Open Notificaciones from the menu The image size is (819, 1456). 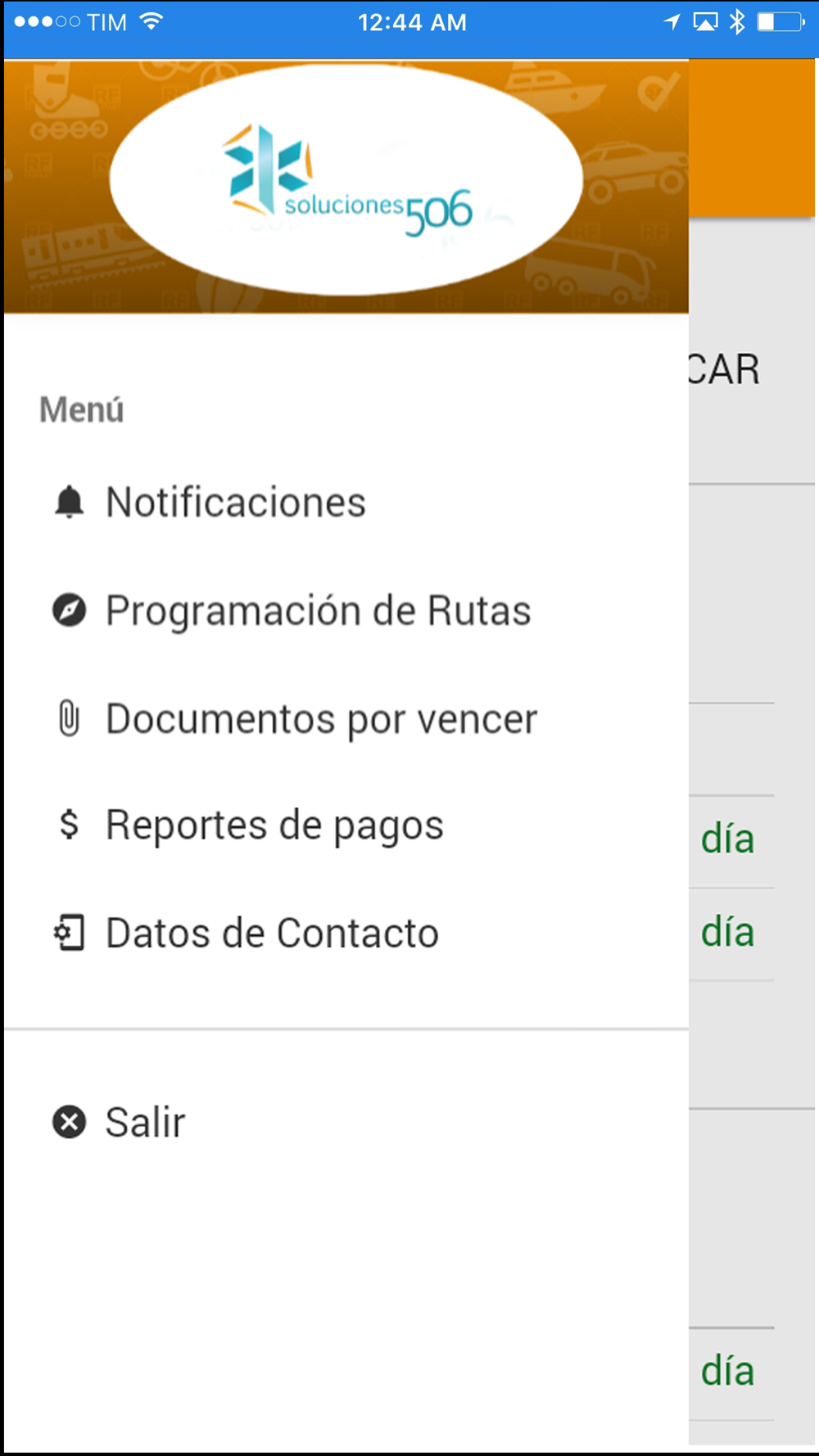235,502
